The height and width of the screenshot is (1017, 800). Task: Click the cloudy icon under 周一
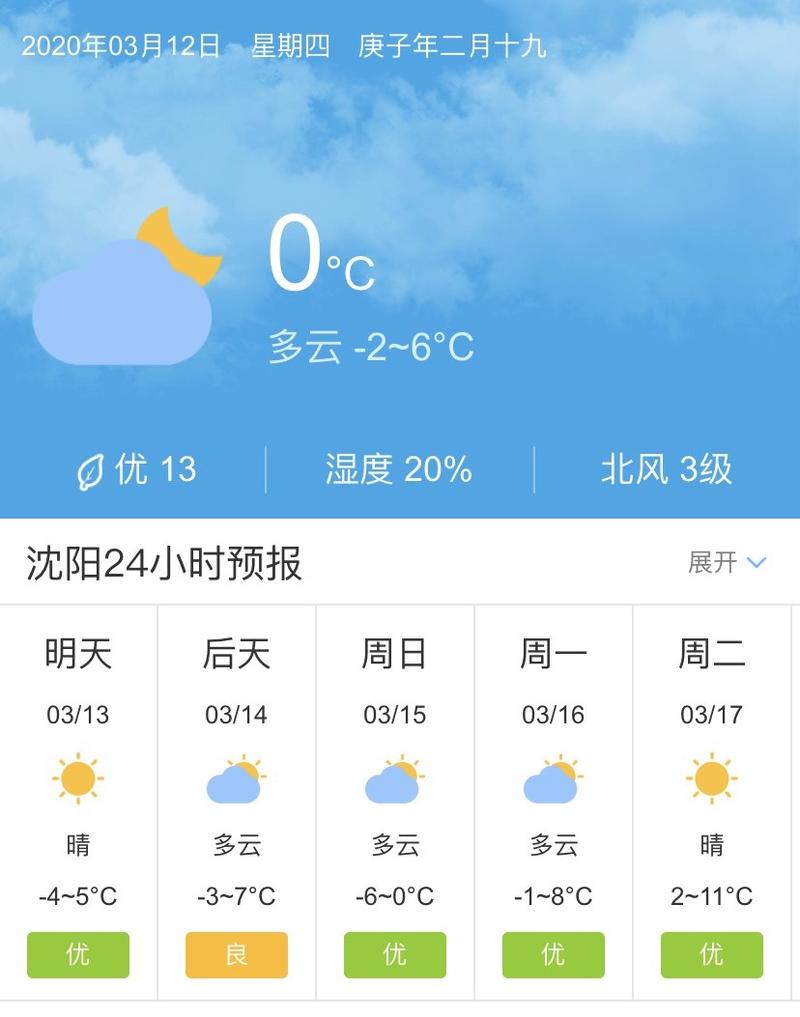(553, 780)
